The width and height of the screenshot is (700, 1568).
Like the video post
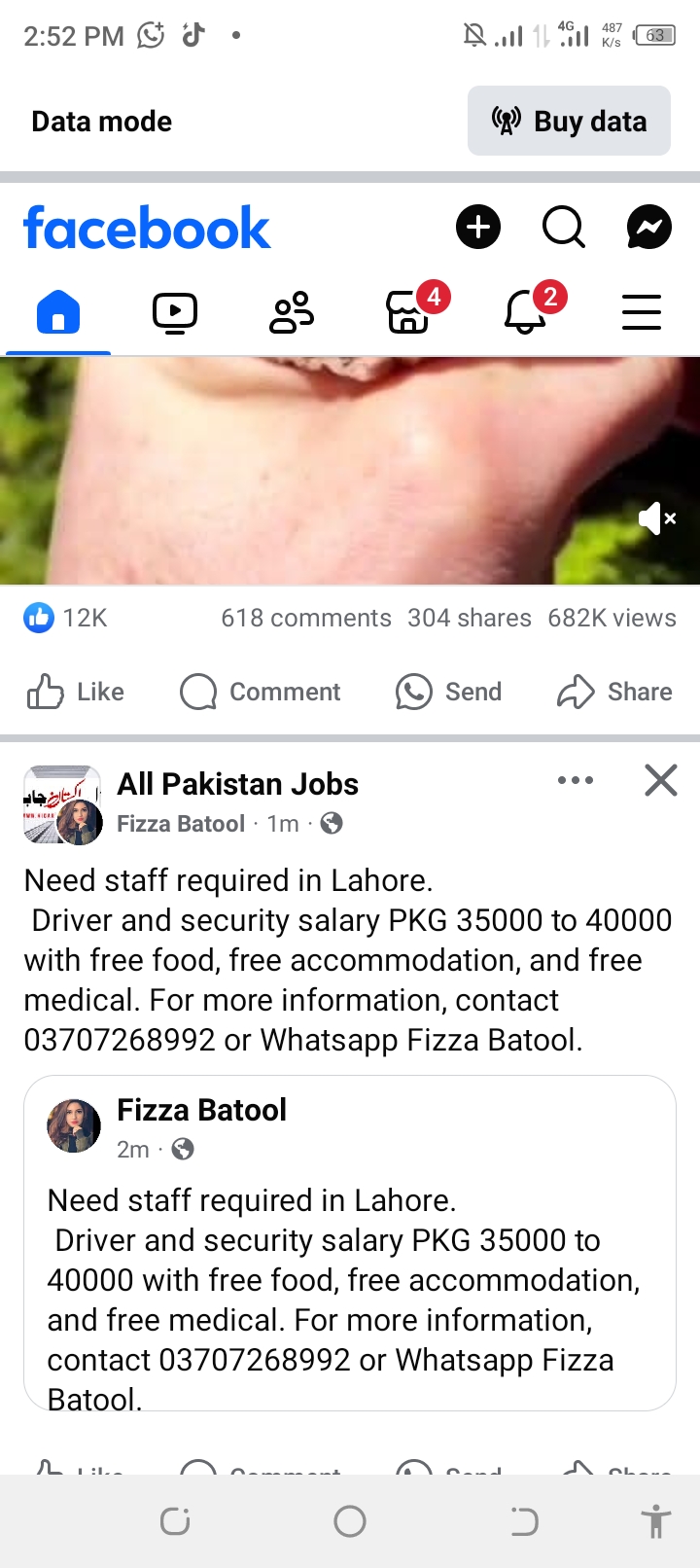76,692
